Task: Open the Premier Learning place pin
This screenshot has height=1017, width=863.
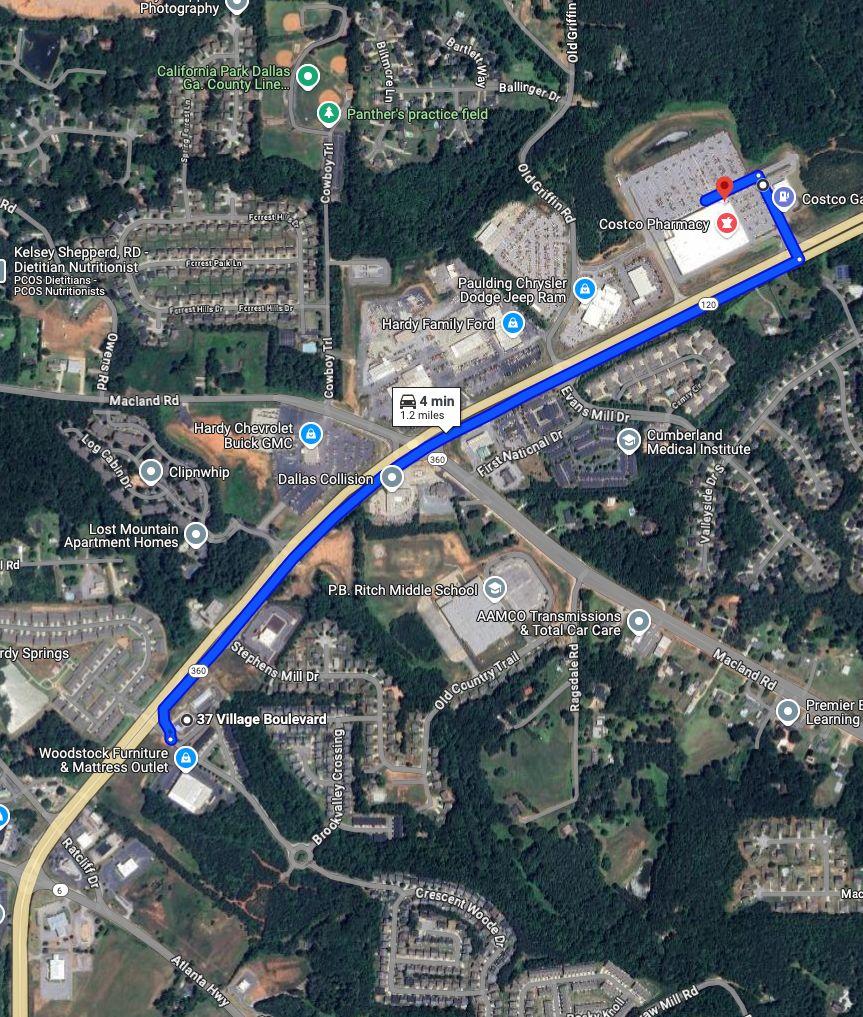Action: point(788,712)
